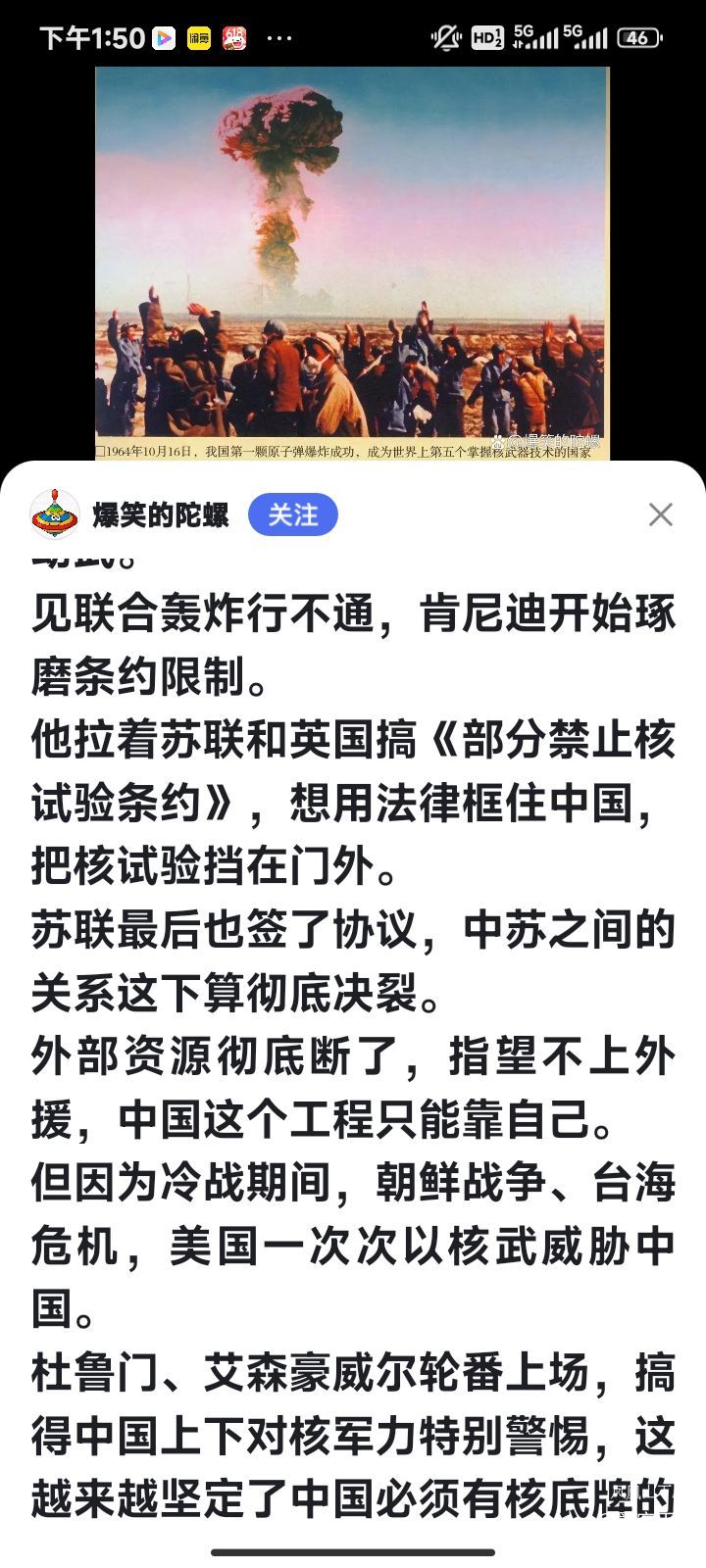The width and height of the screenshot is (706, 1568).
Task: Follow 爆笑的陀螺 with the 关注 button
Action: [292, 514]
